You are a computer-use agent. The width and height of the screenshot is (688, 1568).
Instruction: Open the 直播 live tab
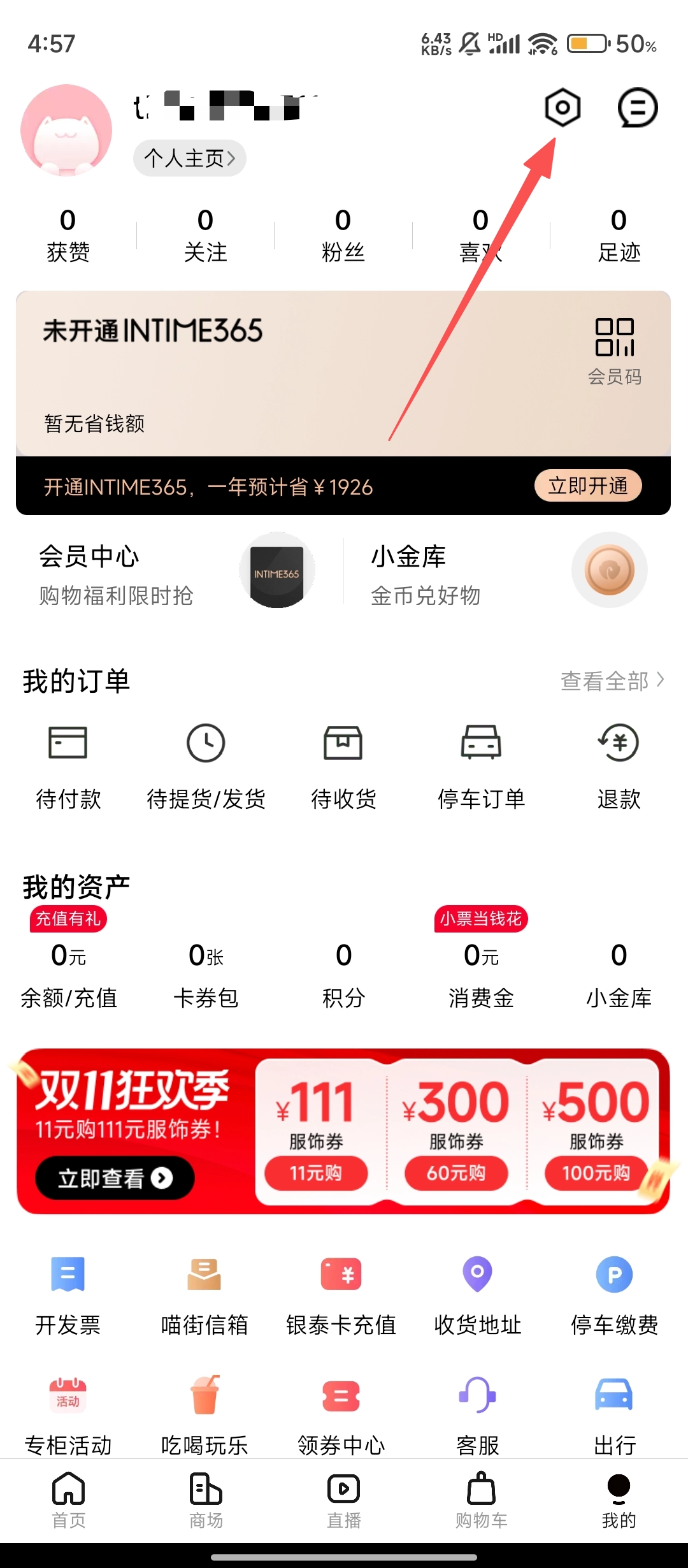coord(343,1500)
